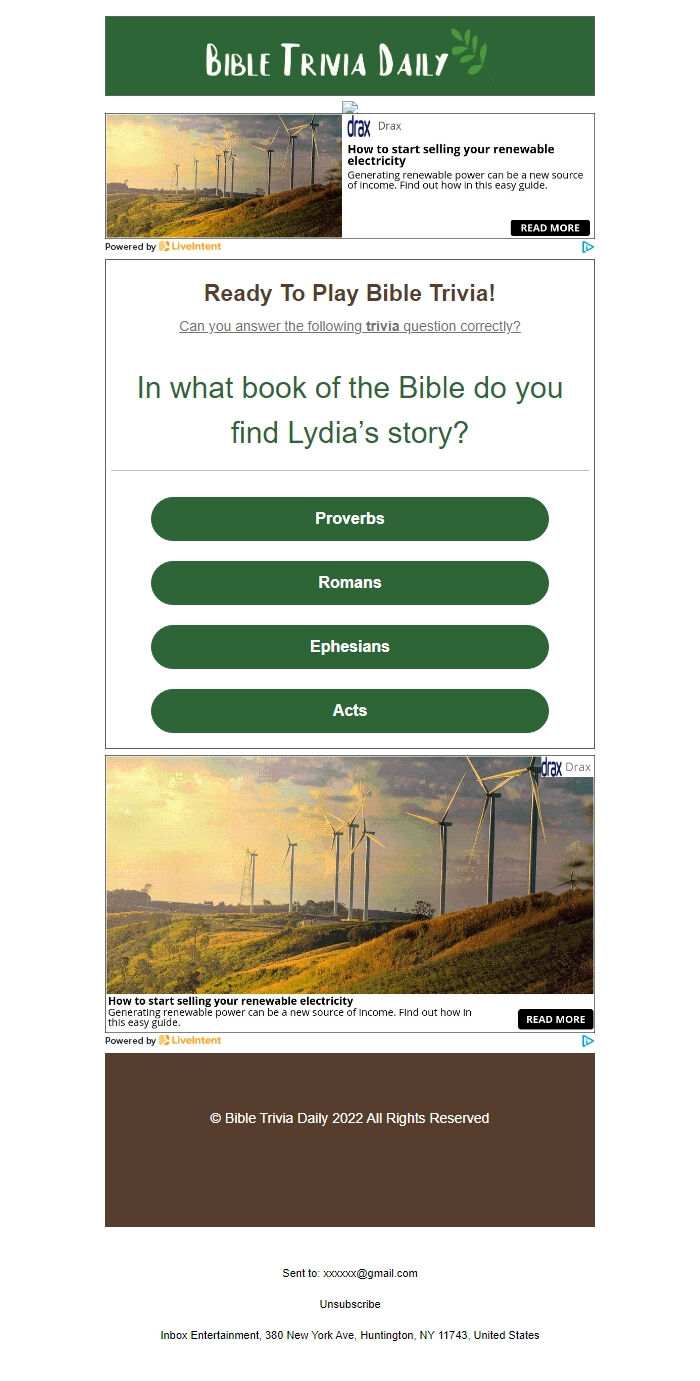Pick the Ephesians answer button
The height and width of the screenshot is (1381, 700).
point(350,647)
